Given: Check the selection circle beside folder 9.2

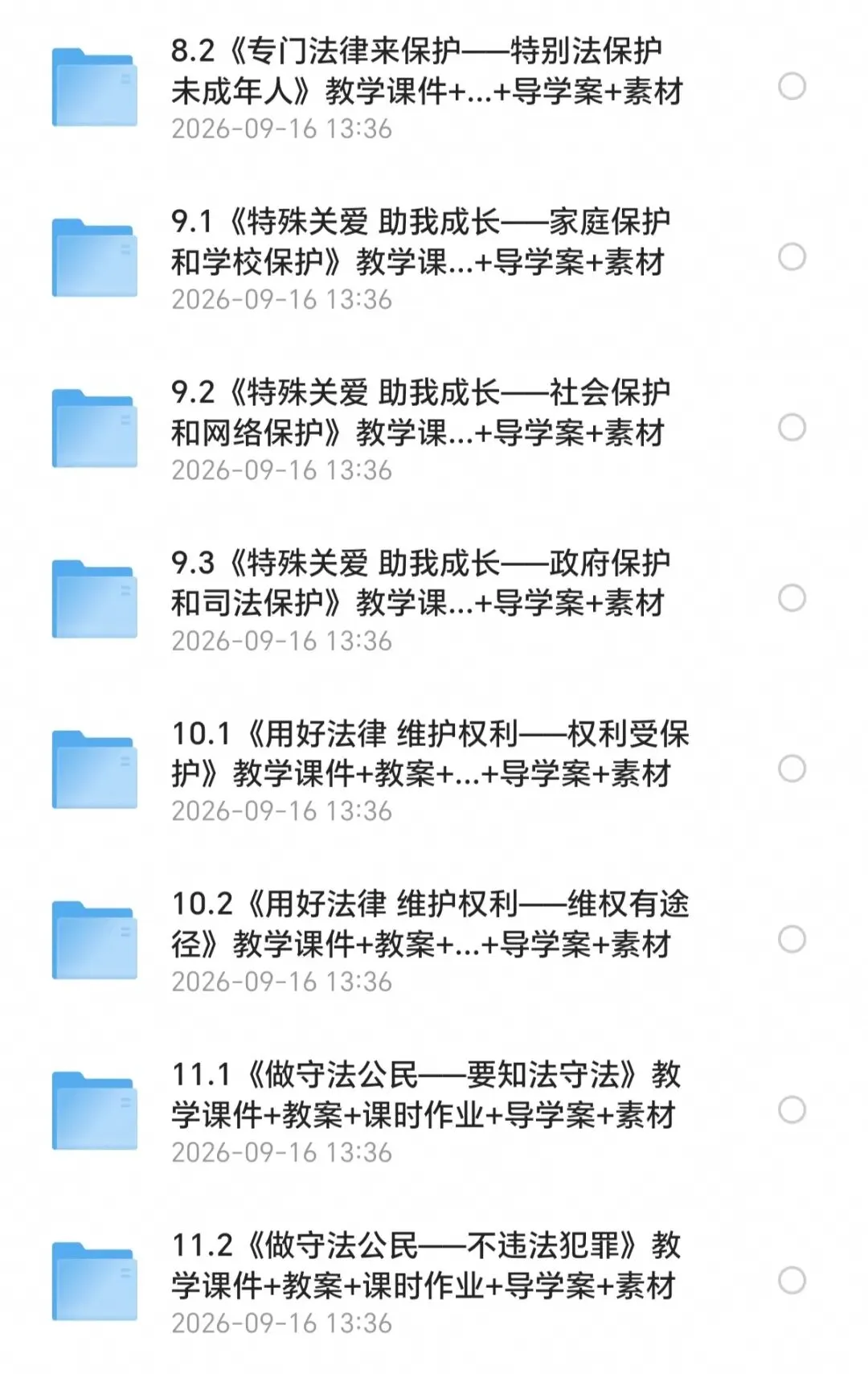Looking at the screenshot, I should pos(792,427).
